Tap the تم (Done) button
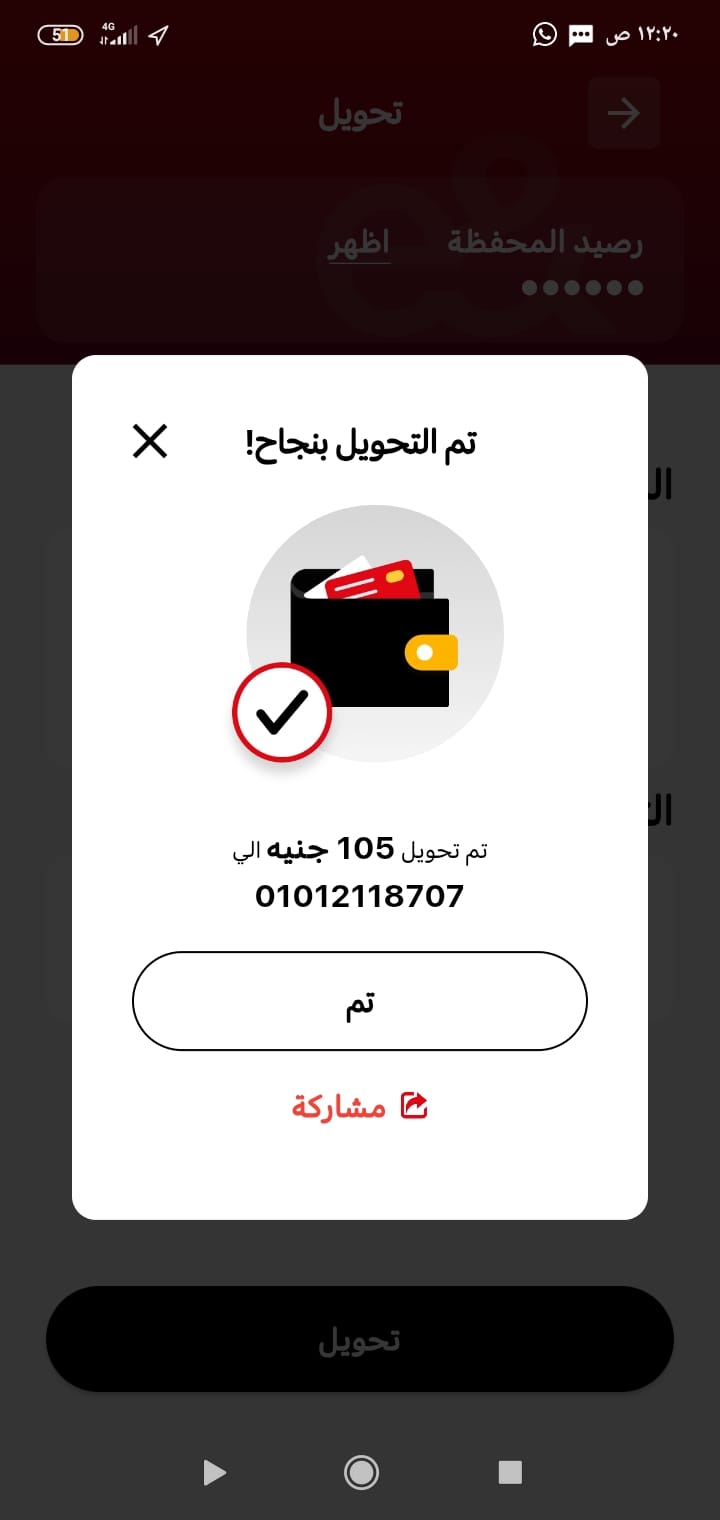Viewport: 720px width, 1520px height. 360,1001
